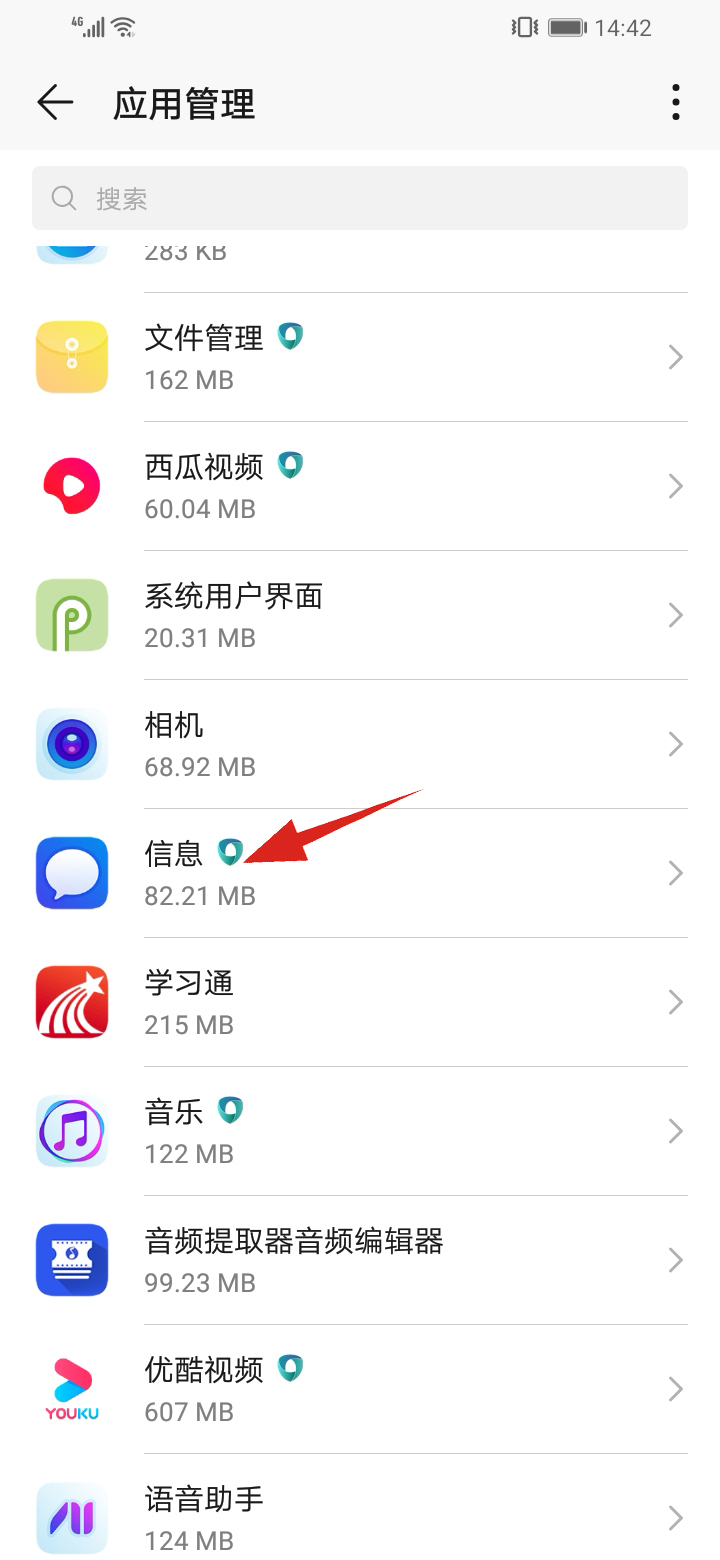Open 文件管理 app details
The height and width of the screenshot is (1560, 720).
pyautogui.click(x=360, y=357)
